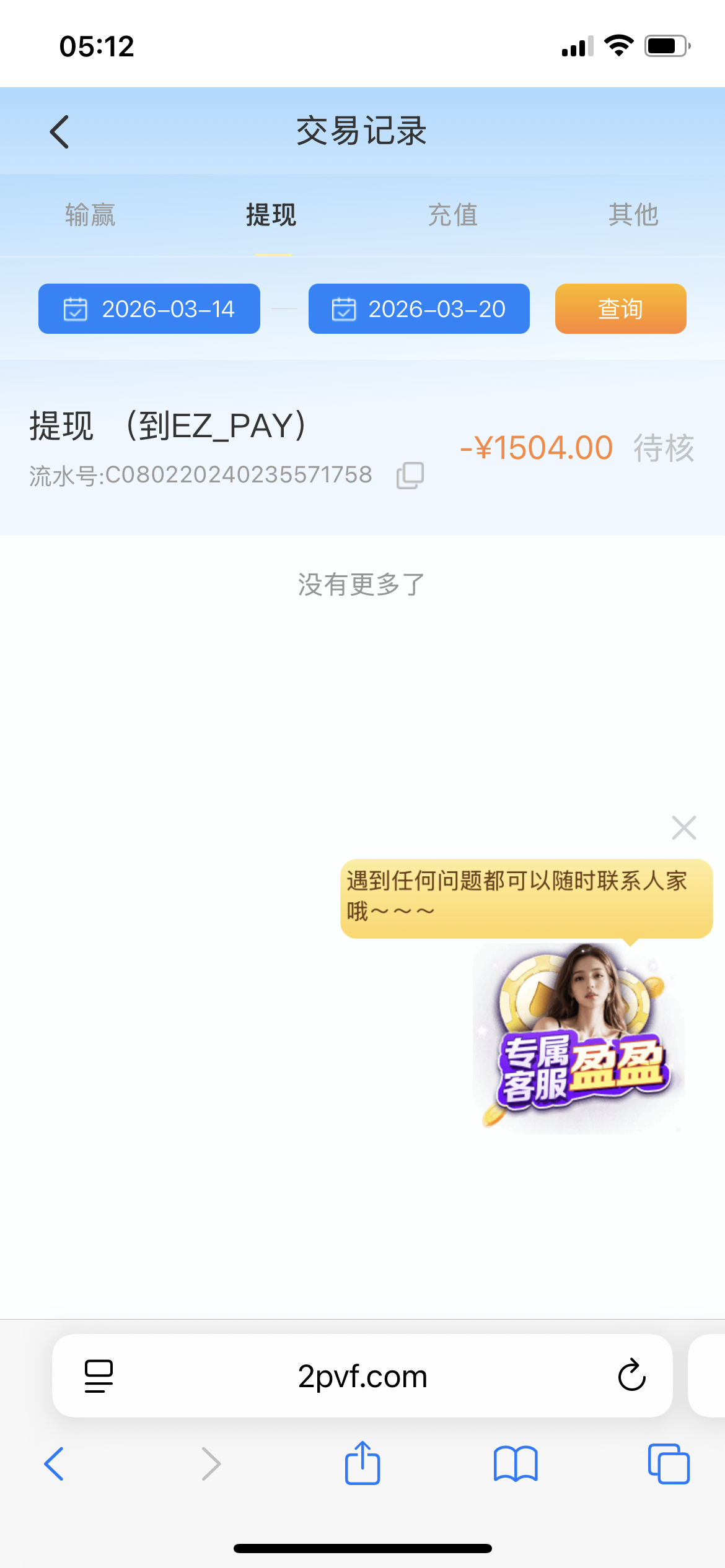This screenshot has height=1568, width=725.
Task: Tap the 查询 button
Action: tap(620, 309)
